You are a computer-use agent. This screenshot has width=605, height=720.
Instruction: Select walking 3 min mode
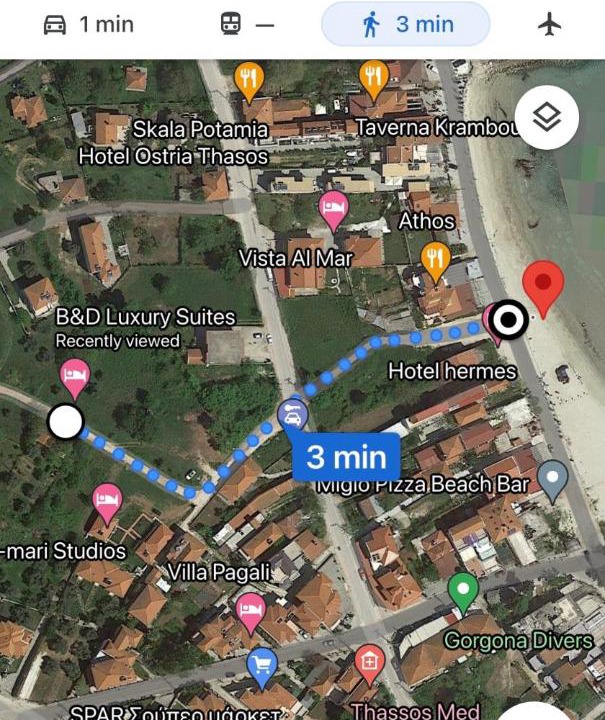406,24
